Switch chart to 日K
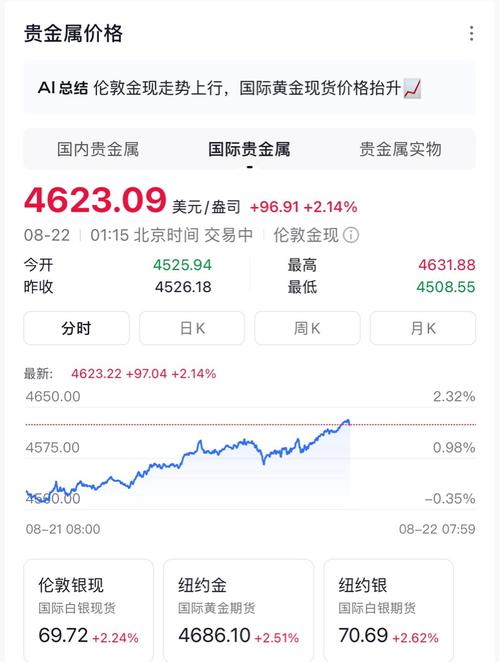 [192, 328]
